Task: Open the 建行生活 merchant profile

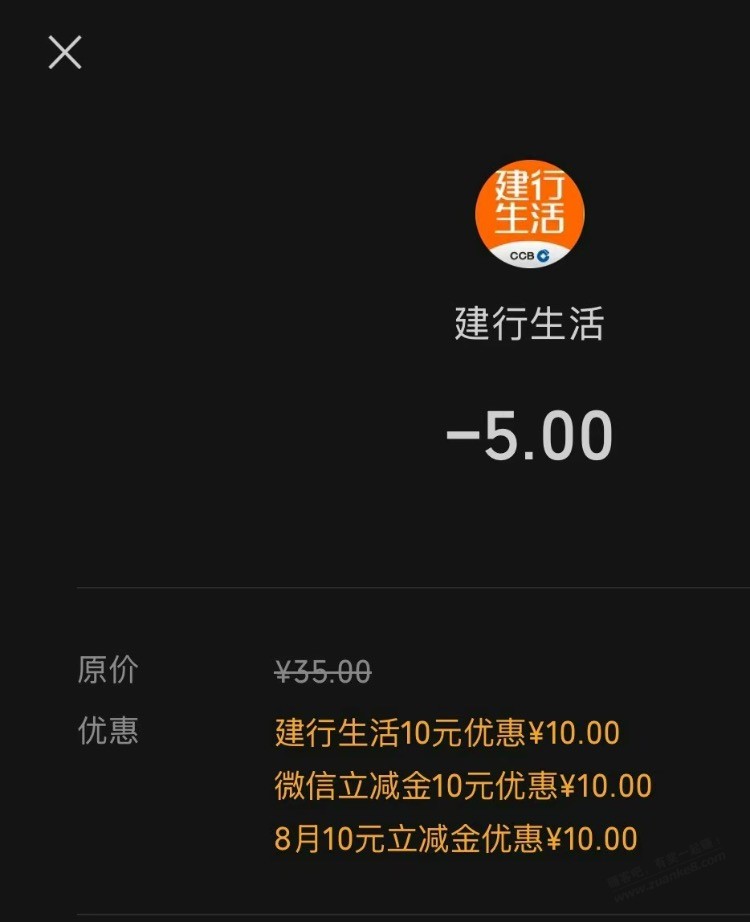Action: [x=529, y=215]
